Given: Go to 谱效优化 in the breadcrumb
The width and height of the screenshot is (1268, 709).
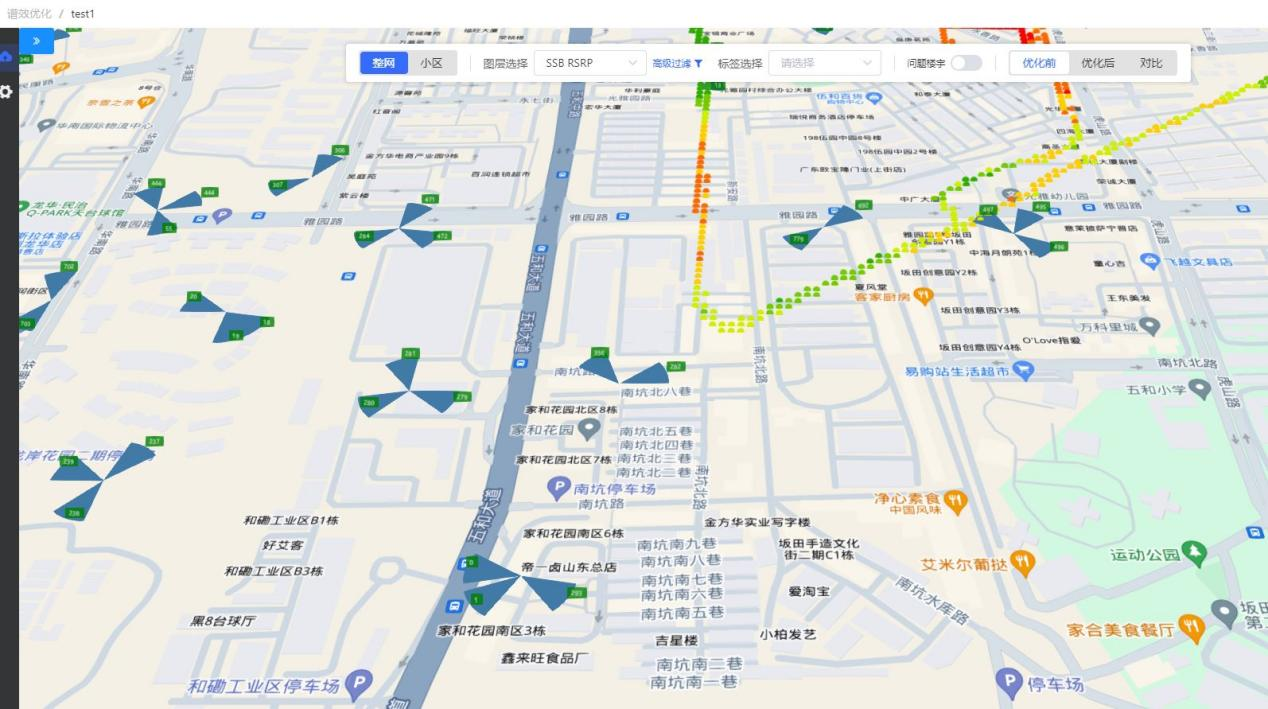Looking at the screenshot, I should pos(28,13).
